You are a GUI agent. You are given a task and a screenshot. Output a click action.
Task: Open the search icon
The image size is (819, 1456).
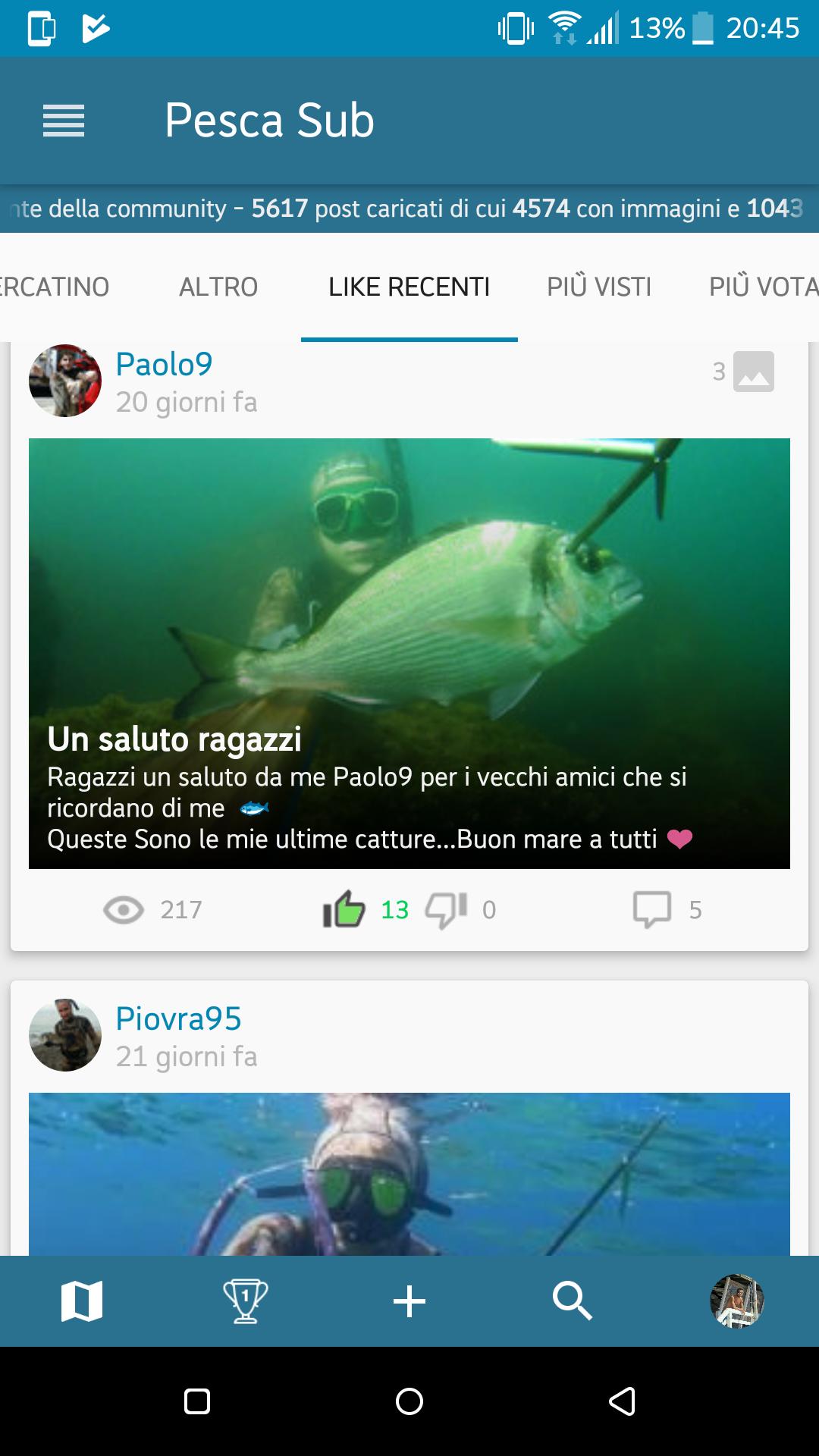coord(573,1300)
